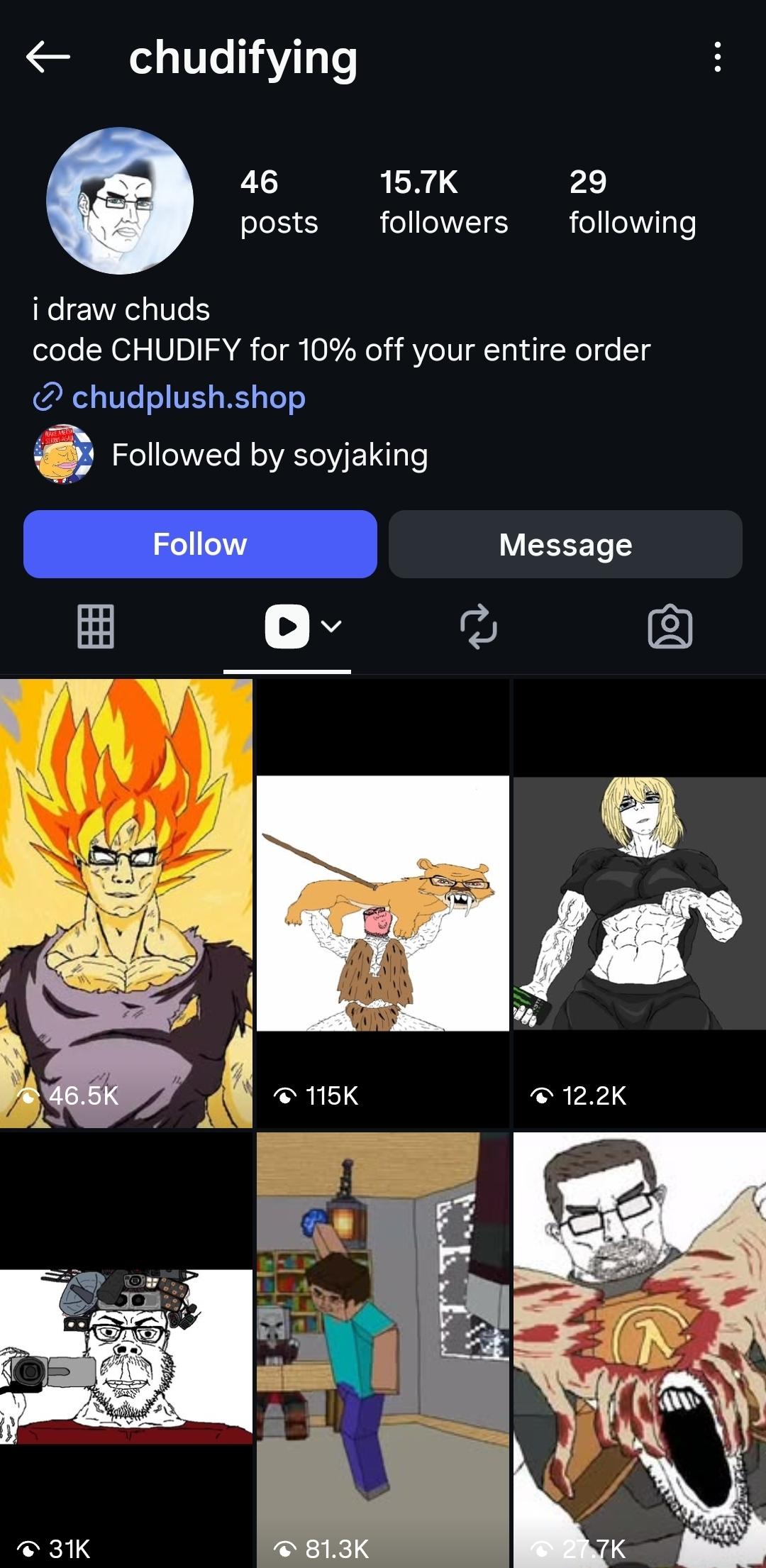Image resolution: width=766 pixels, height=1568 pixels.
Task: Switch to the posts grid tab
Action: pyautogui.click(x=96, y=627)
